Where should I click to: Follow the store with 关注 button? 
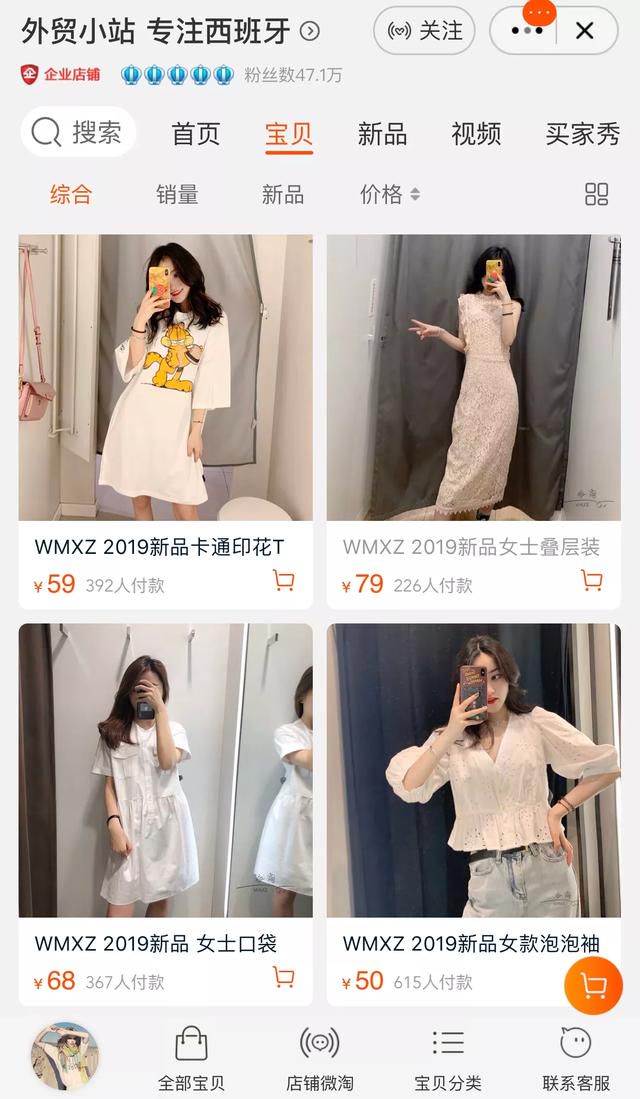(425, 31)
